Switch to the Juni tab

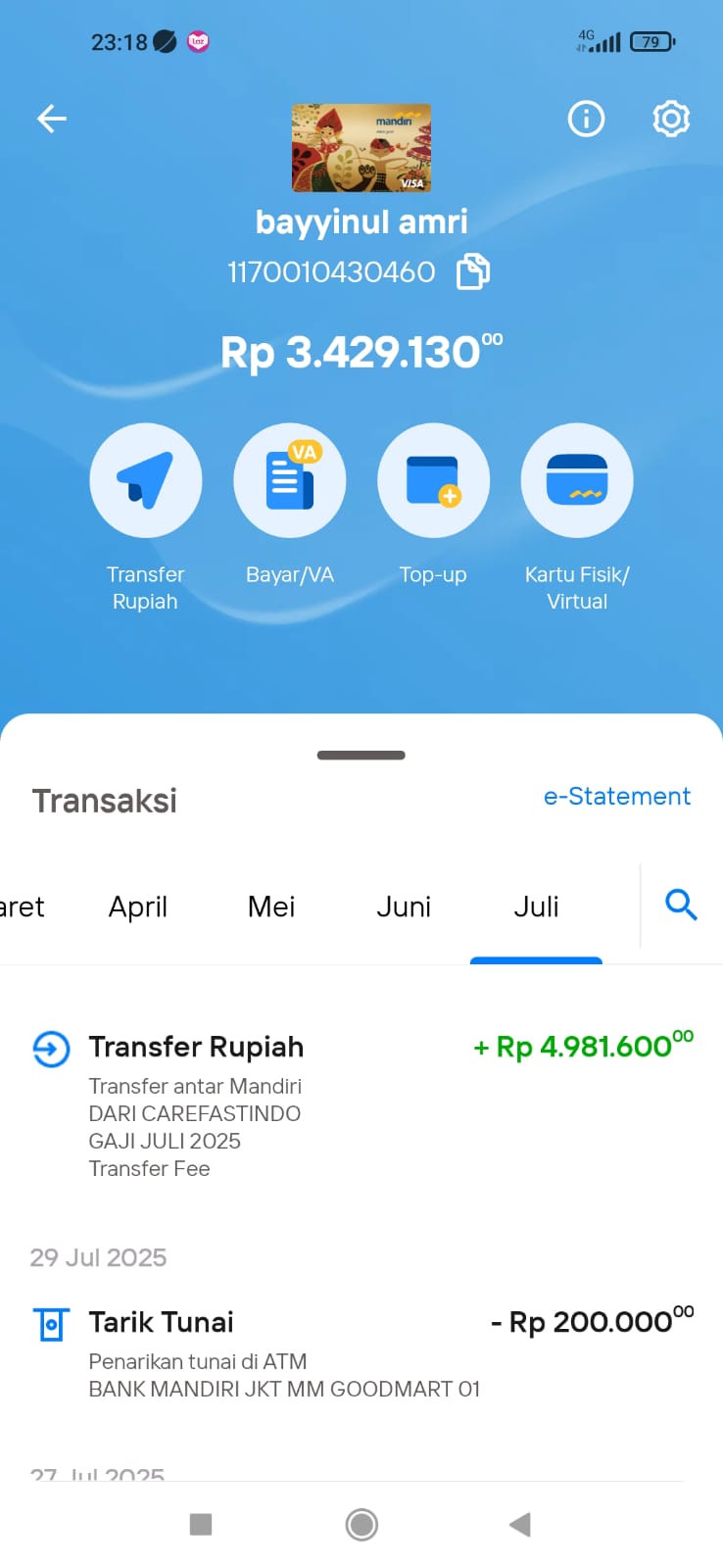(x=404, y=907)
